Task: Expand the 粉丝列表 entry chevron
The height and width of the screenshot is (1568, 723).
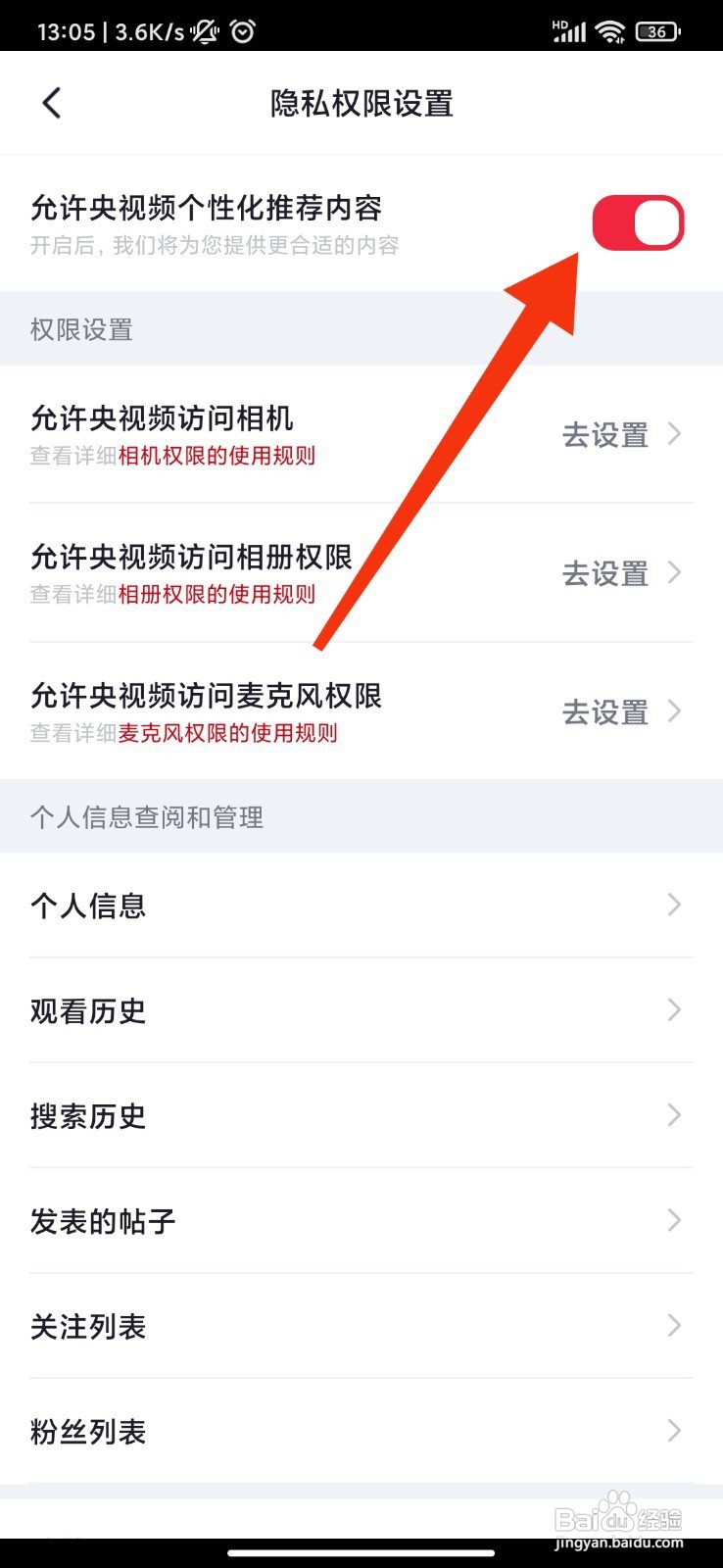Action: click(673, 1431)
